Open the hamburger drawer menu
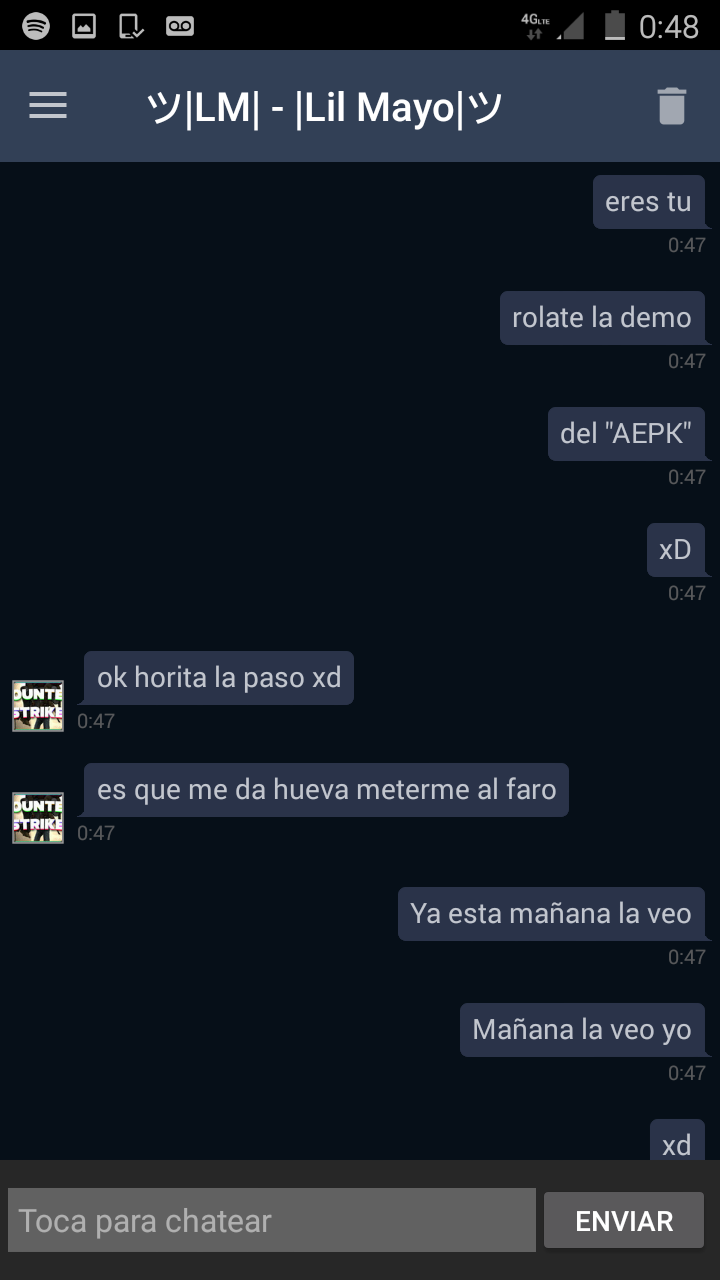Viewport: 720px width, 1280px height. [x=48, y=106]
